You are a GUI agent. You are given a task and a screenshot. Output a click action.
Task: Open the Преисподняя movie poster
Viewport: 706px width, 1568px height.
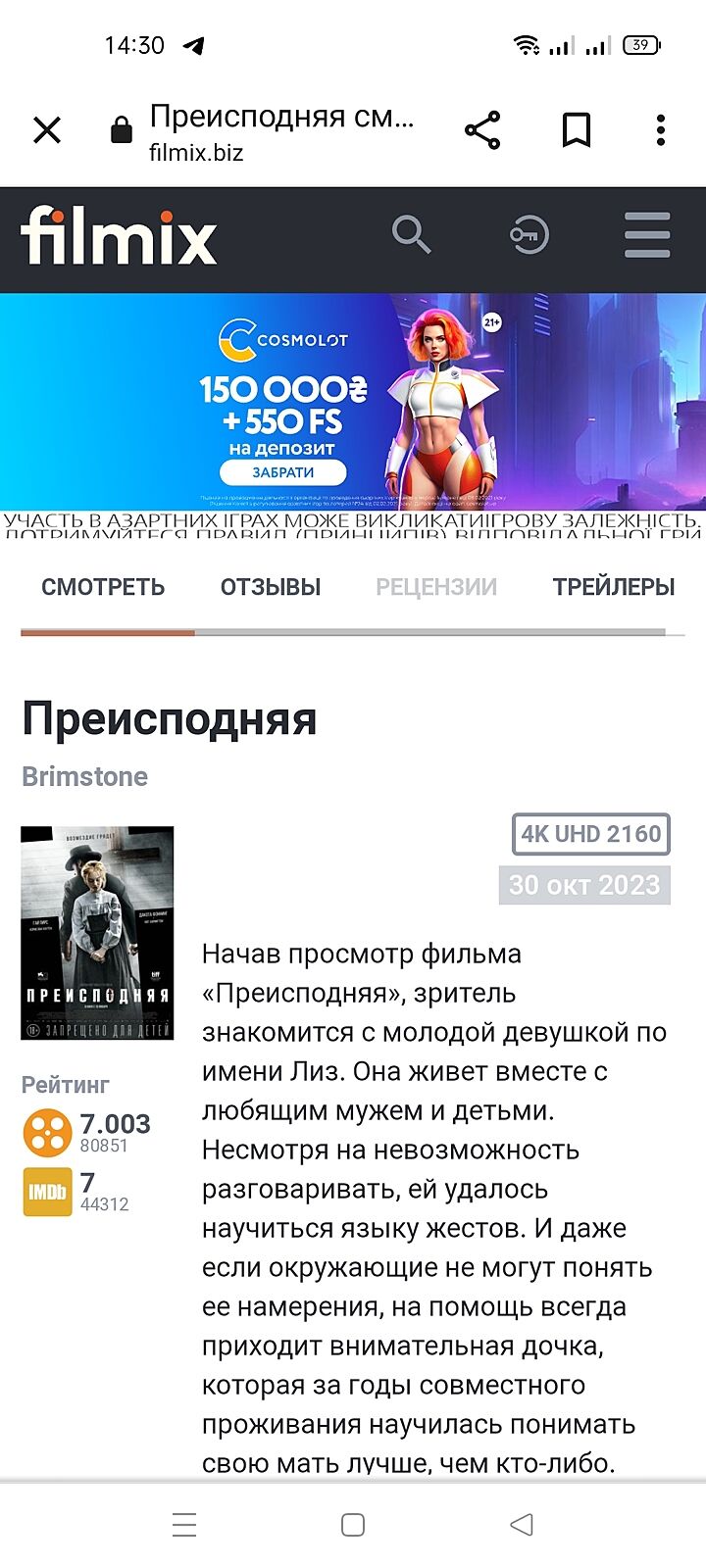tap(97, 932)
